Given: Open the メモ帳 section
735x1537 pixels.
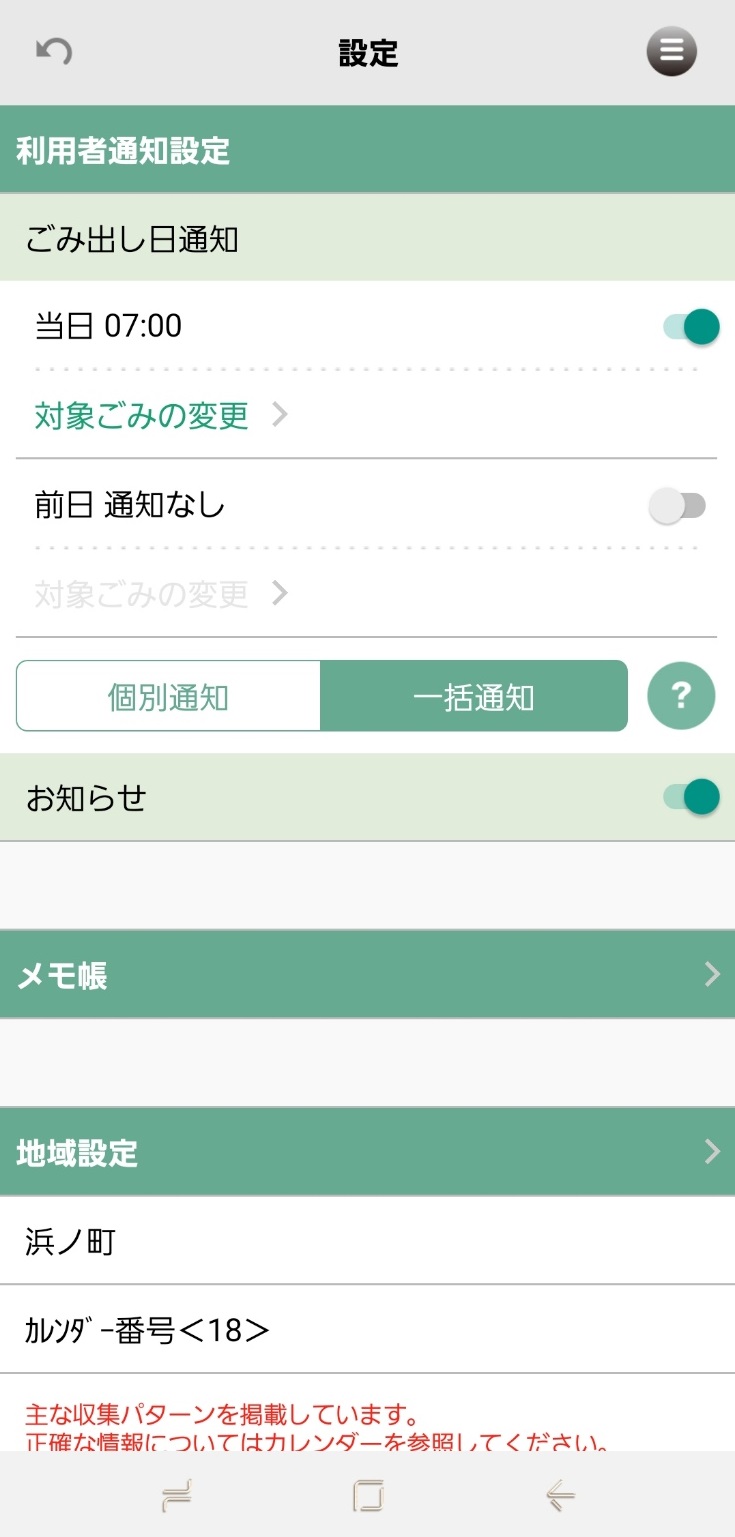Looking at the screenshot, I should (x=367, y=975).
